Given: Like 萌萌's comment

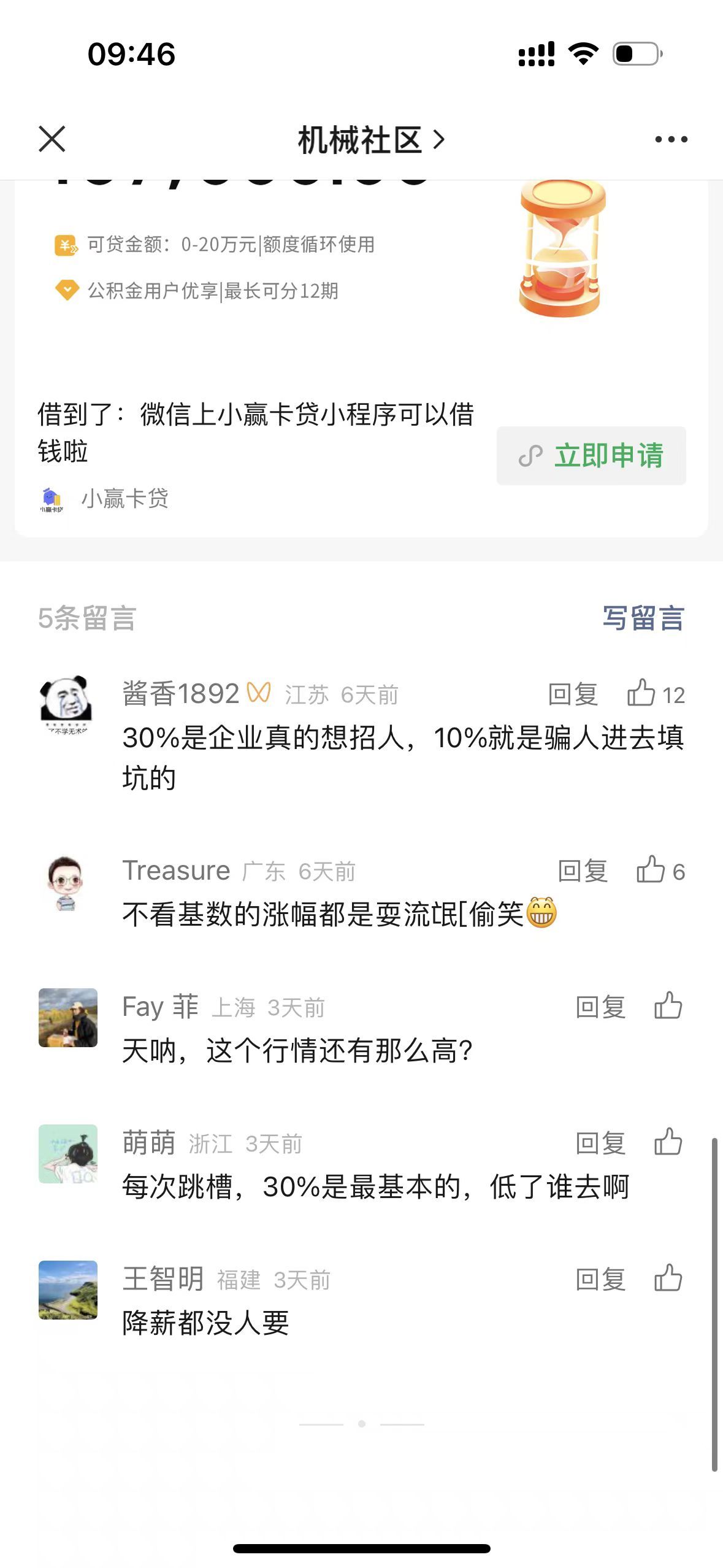Looking at the screenshot, I should pyautogui.click(x=668, y=1142).
